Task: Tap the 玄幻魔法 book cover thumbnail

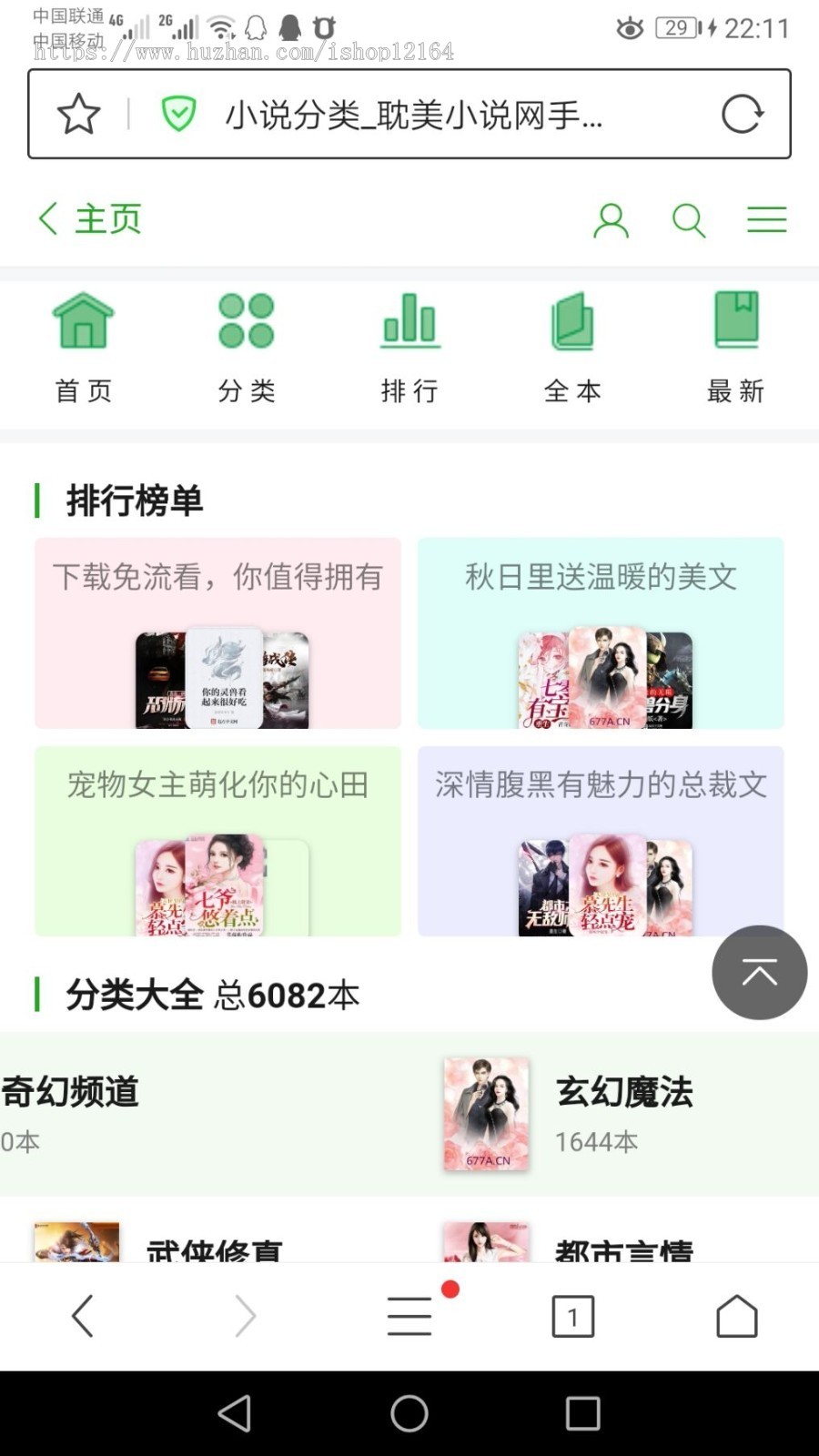Action: click(486, 1112)
